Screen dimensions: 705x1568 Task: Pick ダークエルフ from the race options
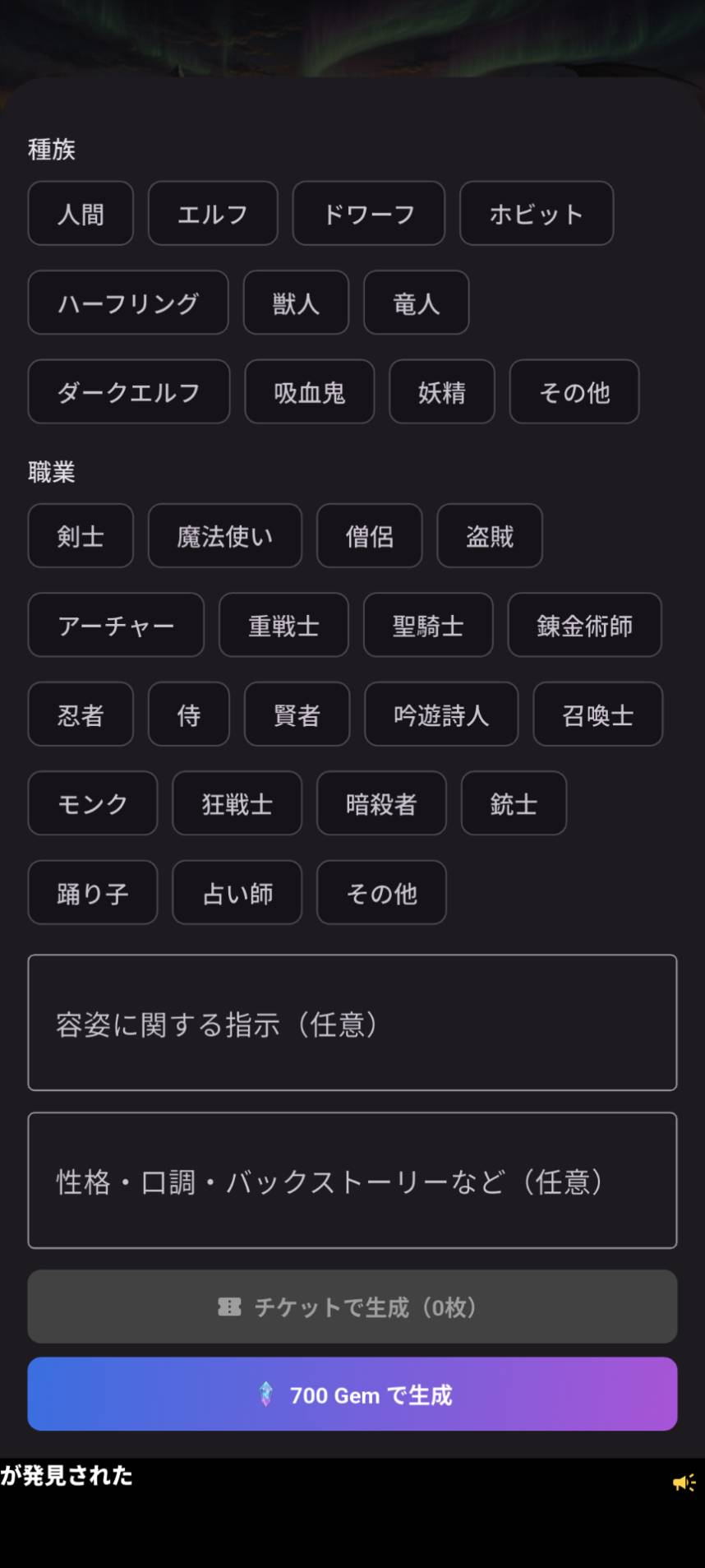click(x=128, y=392)
